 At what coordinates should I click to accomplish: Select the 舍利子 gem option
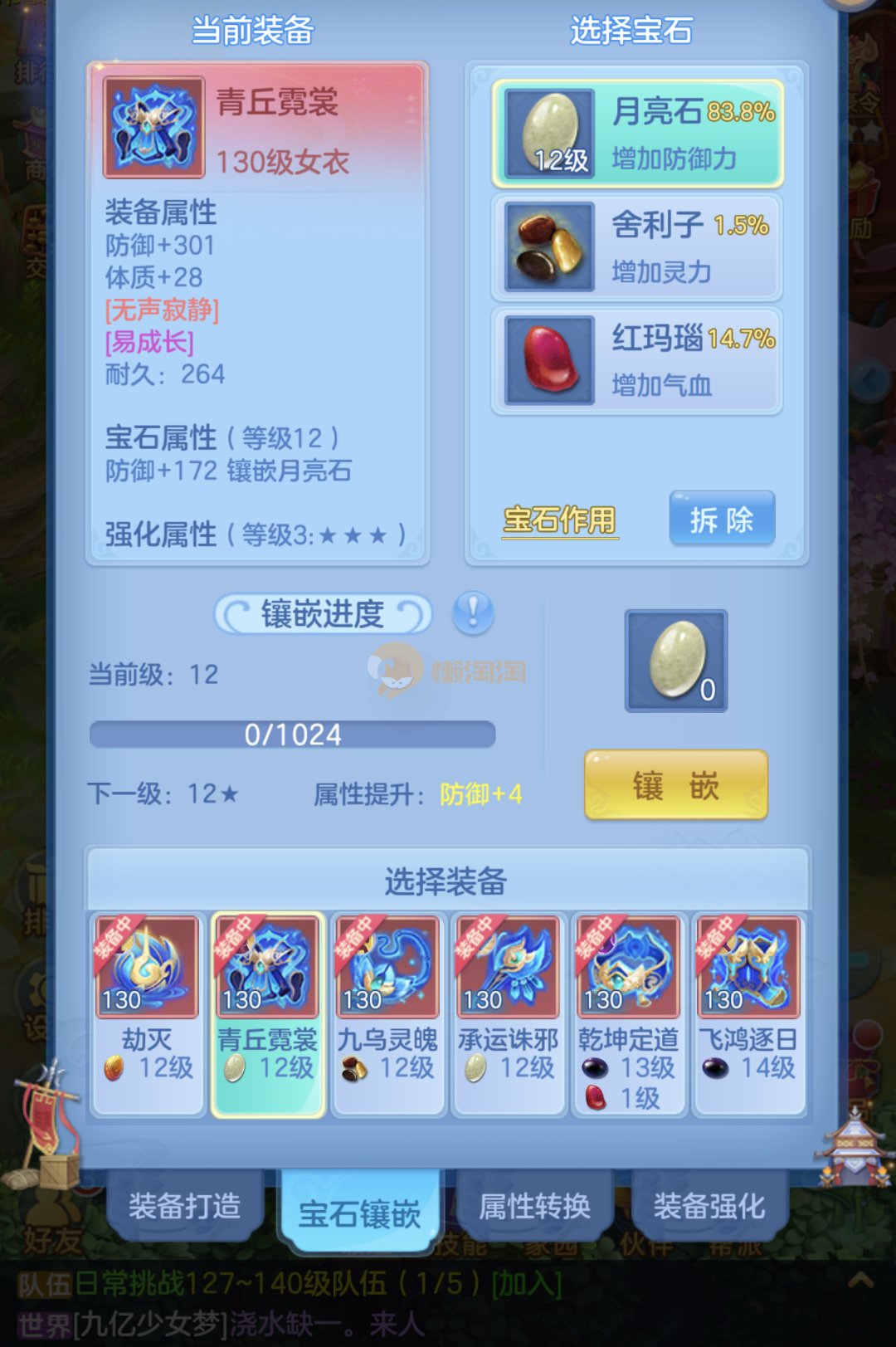(x=637, y=247)
